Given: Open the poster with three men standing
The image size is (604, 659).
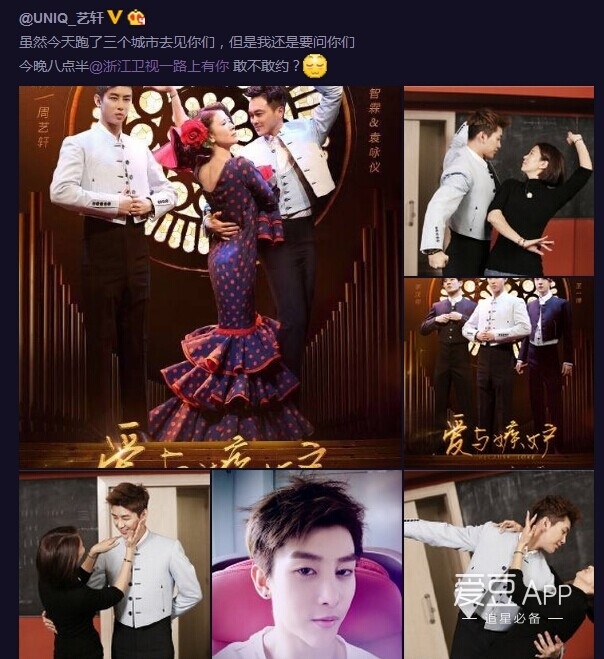Looking at the screenshot, I should (x=497, y=372).
